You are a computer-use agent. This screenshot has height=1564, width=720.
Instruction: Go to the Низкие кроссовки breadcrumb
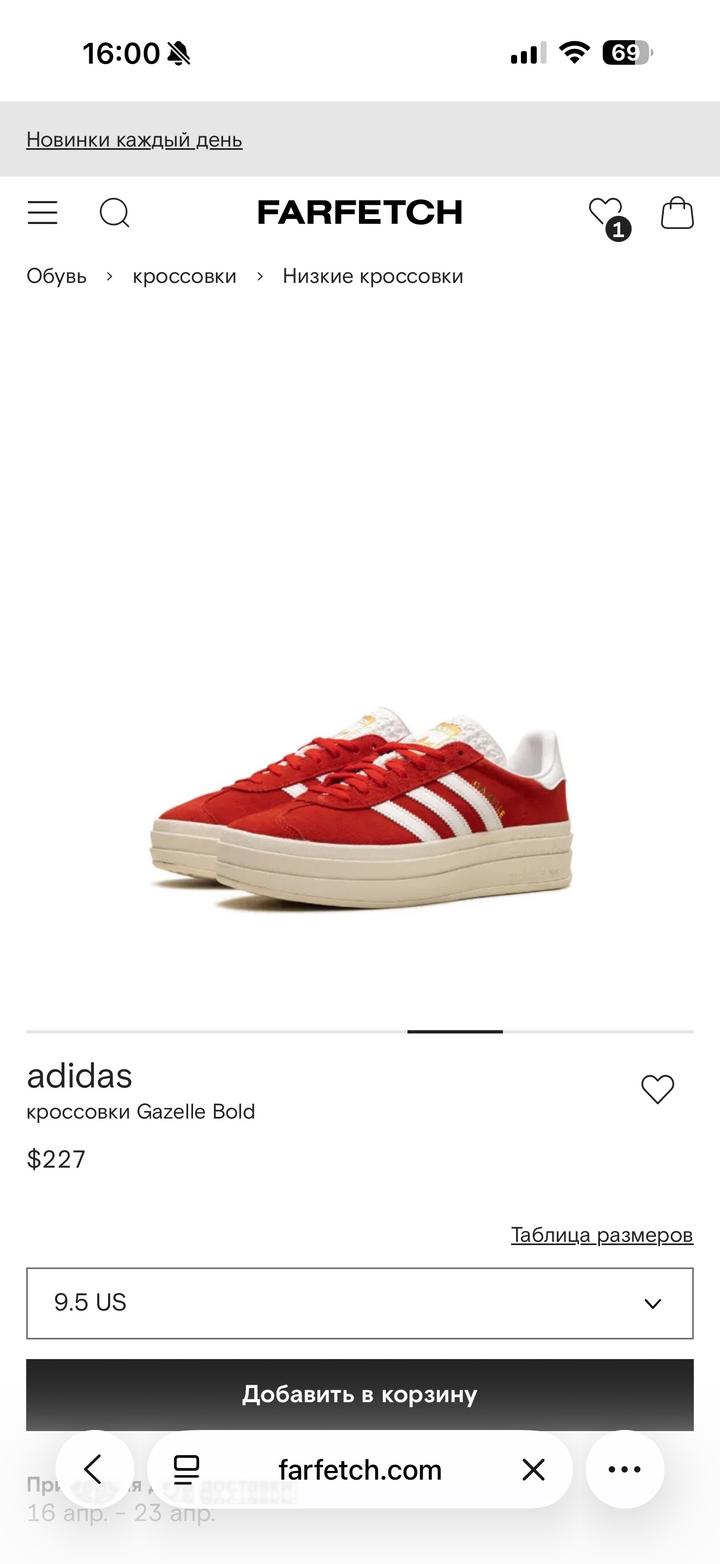[x=372, y=276]
